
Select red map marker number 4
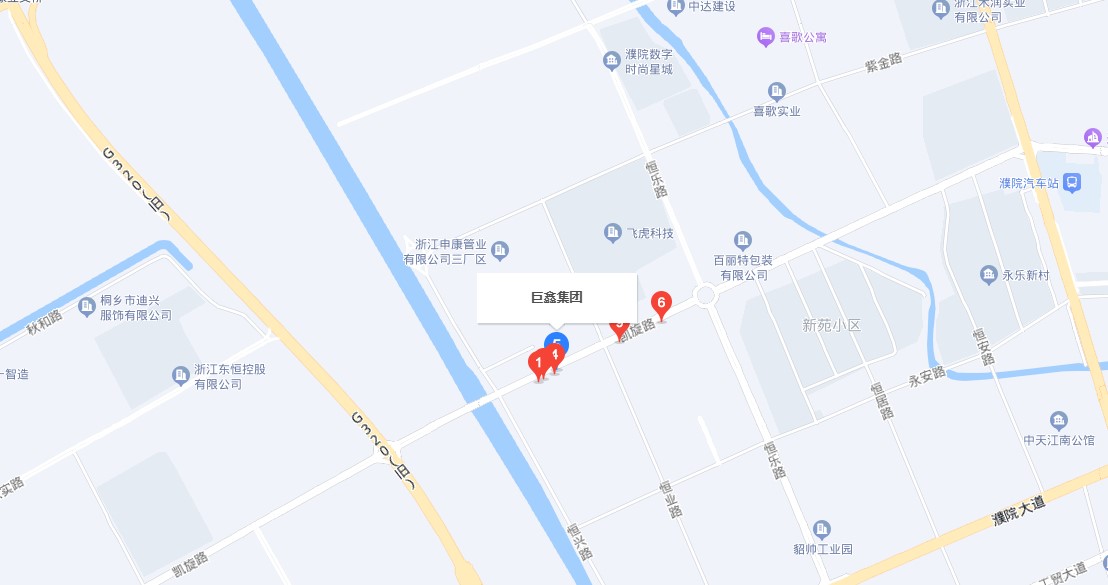pyautogui.click(x=557, y=358)
